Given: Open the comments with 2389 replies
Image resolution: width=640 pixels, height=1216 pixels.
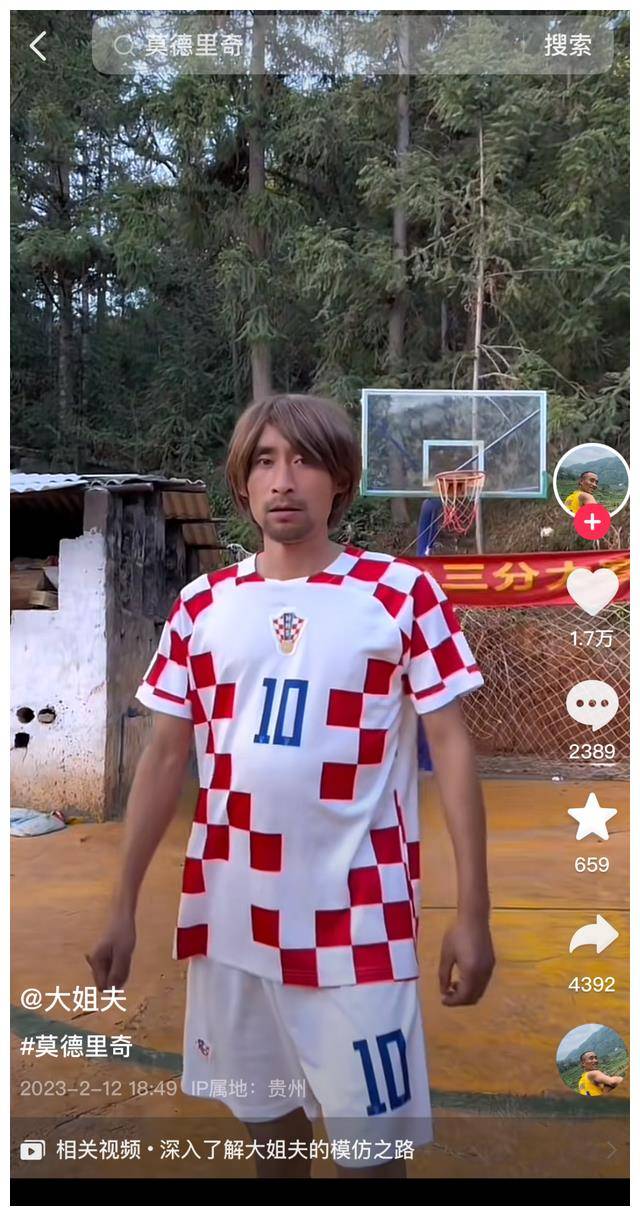Looking at the screenshot, I should pyautogui.click(x=592, y=705).
